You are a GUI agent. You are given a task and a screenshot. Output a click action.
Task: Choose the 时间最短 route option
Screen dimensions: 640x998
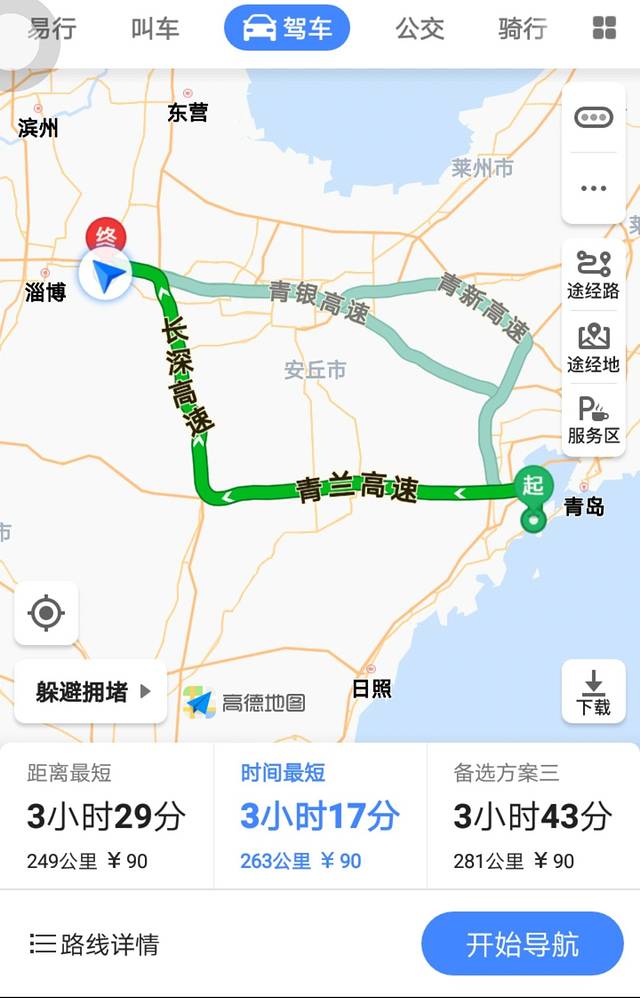point(320,816)
